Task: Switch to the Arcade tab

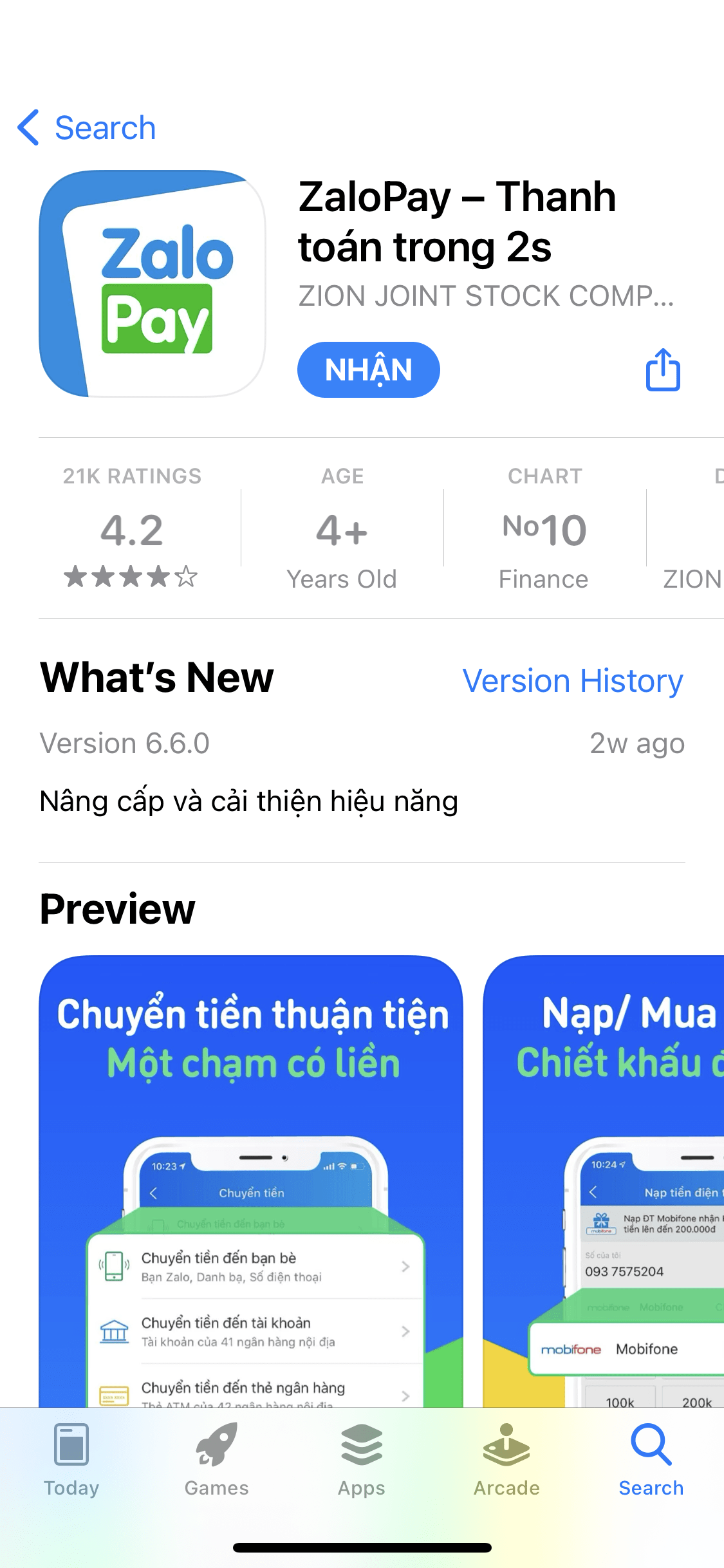Action: (x=506, y=1460)
